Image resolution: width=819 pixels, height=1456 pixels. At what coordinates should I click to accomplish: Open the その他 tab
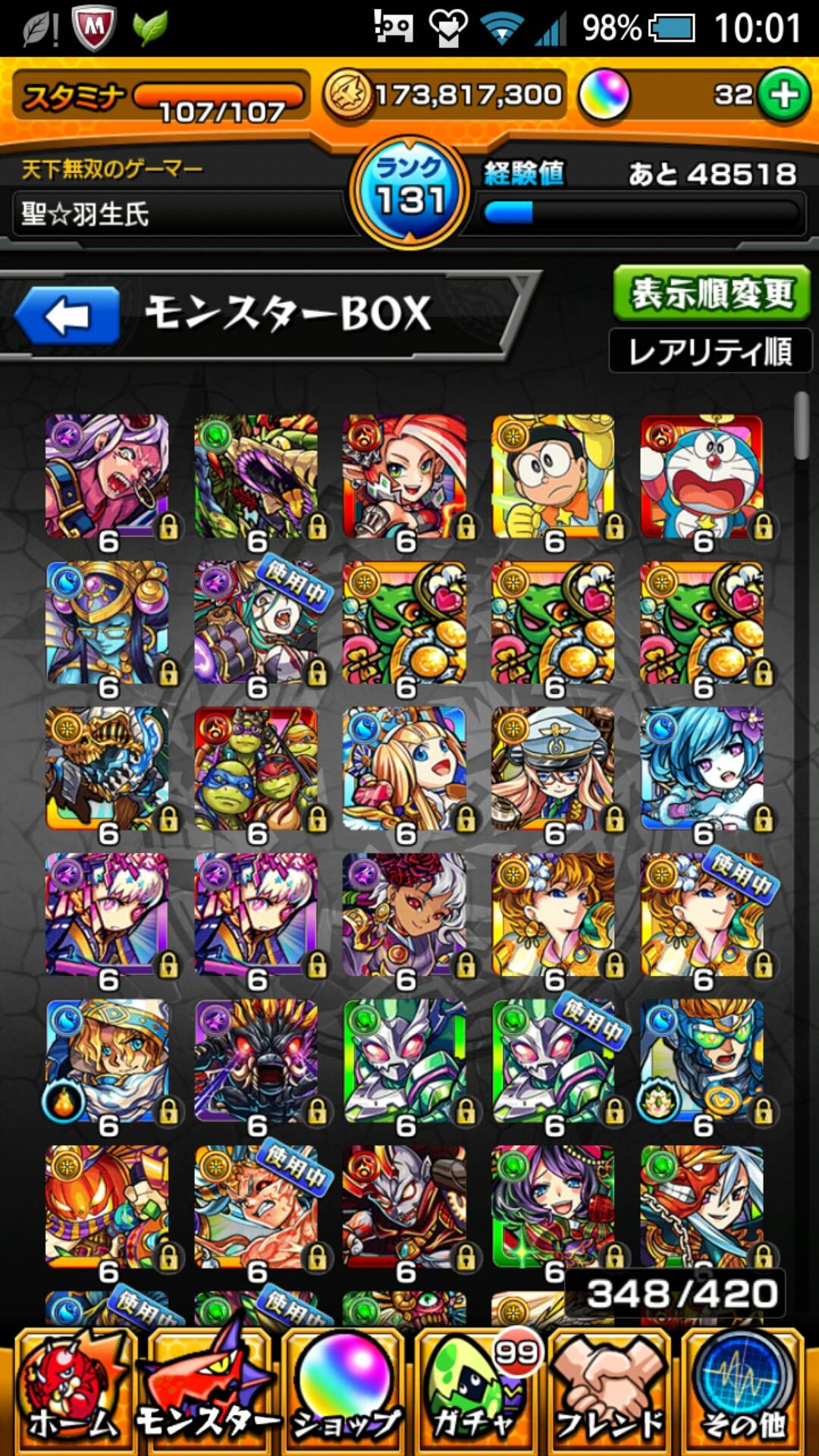(x=745, y=1392)
